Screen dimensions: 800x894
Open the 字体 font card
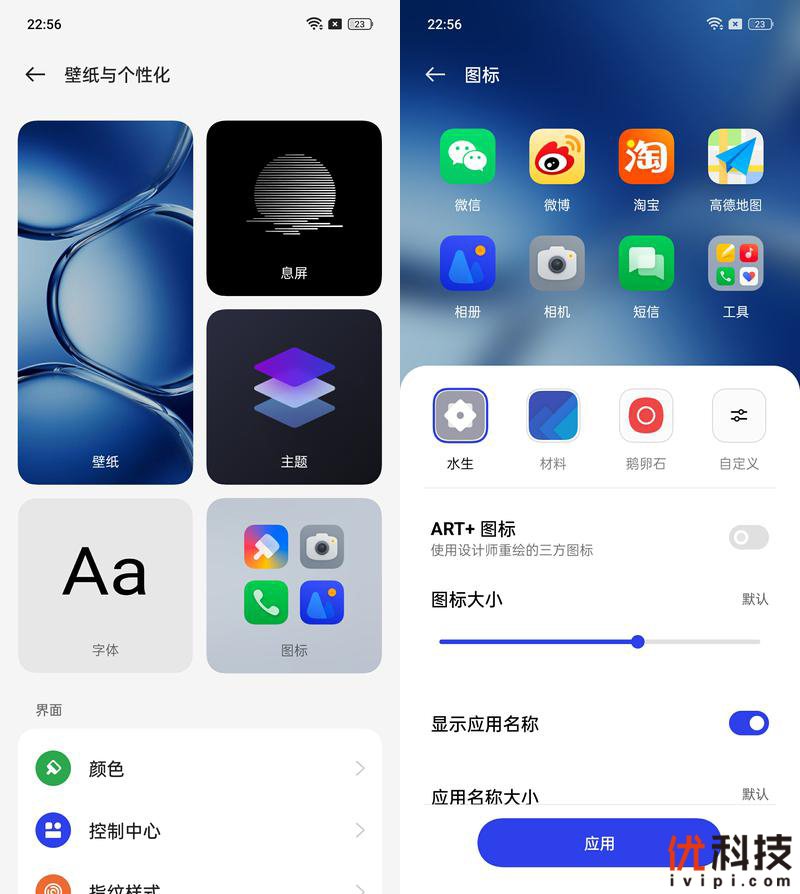coord(105,585)
